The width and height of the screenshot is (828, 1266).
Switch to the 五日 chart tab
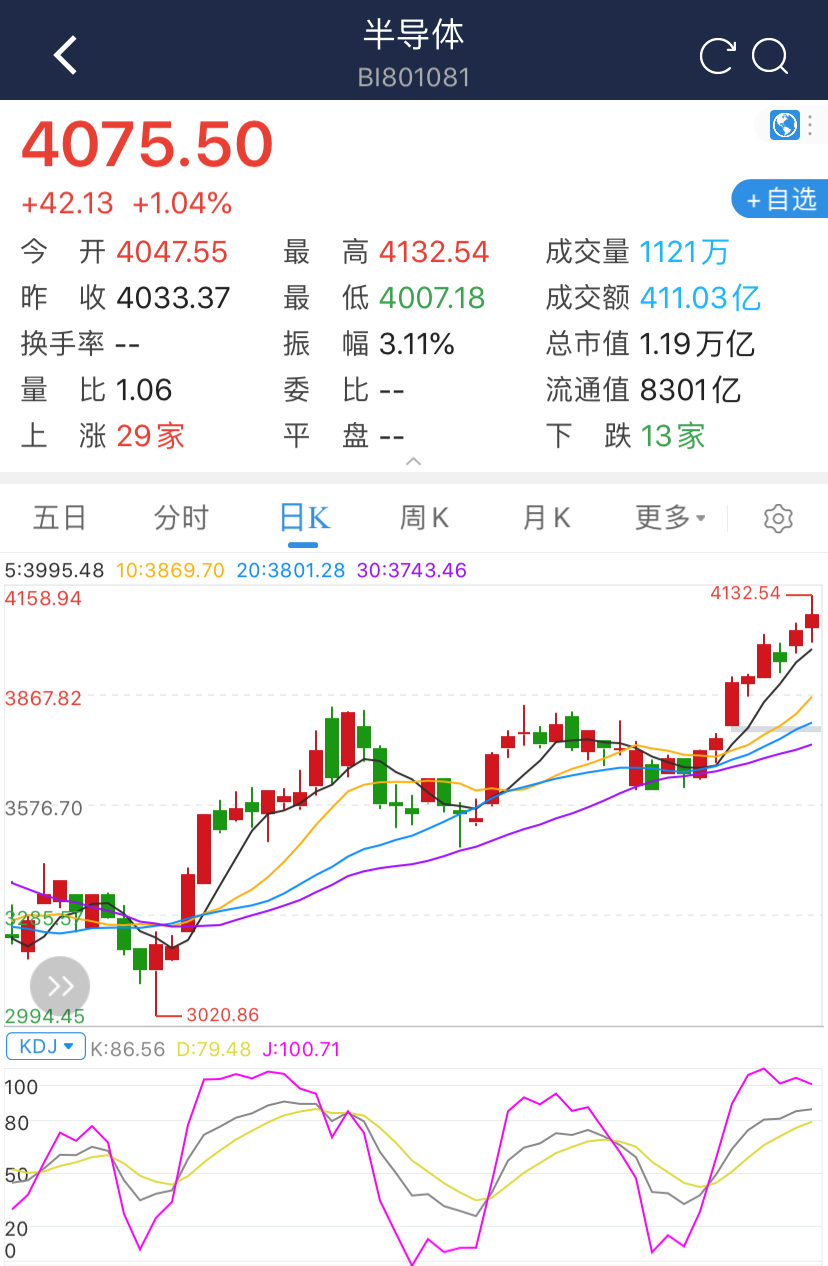[60, 518]
